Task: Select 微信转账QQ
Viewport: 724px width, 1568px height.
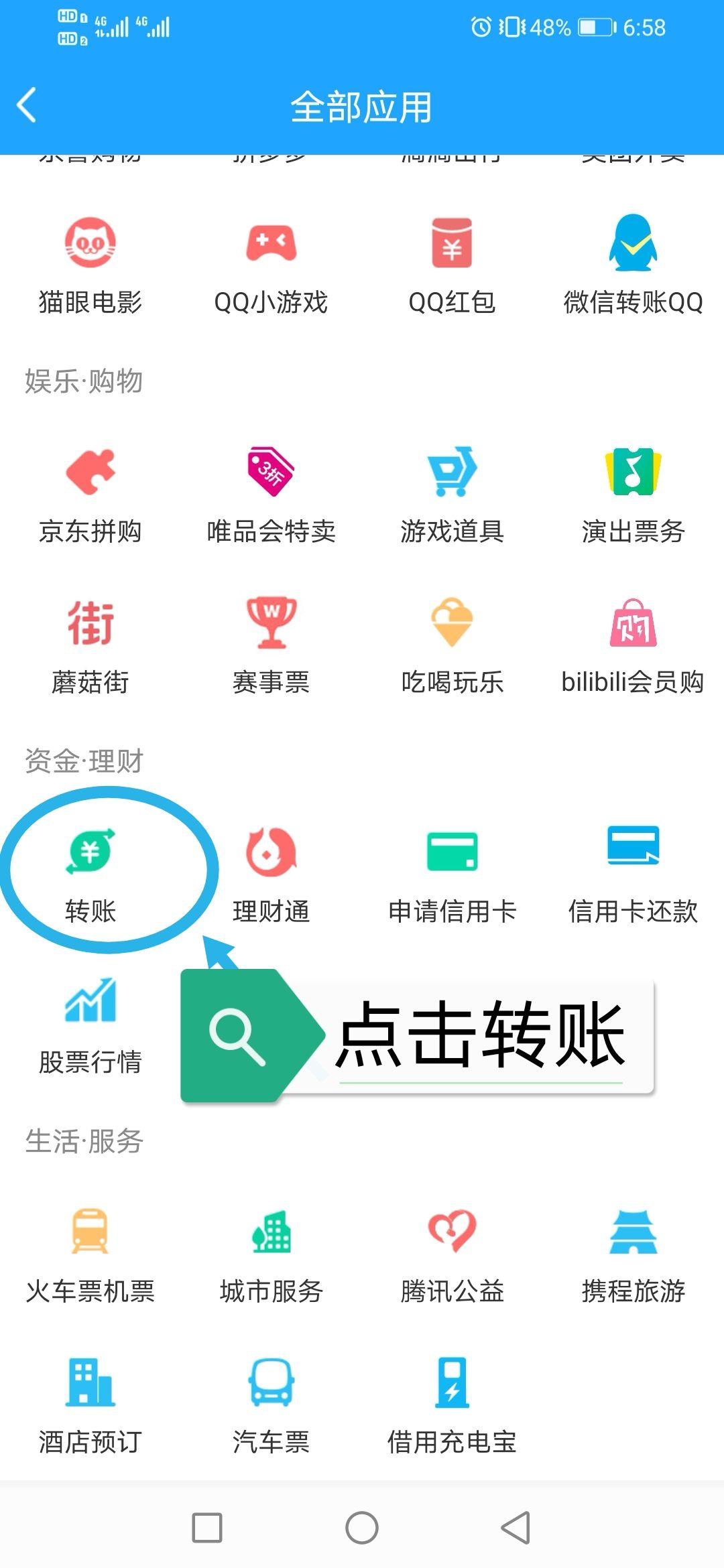Action: pos(633,243)
